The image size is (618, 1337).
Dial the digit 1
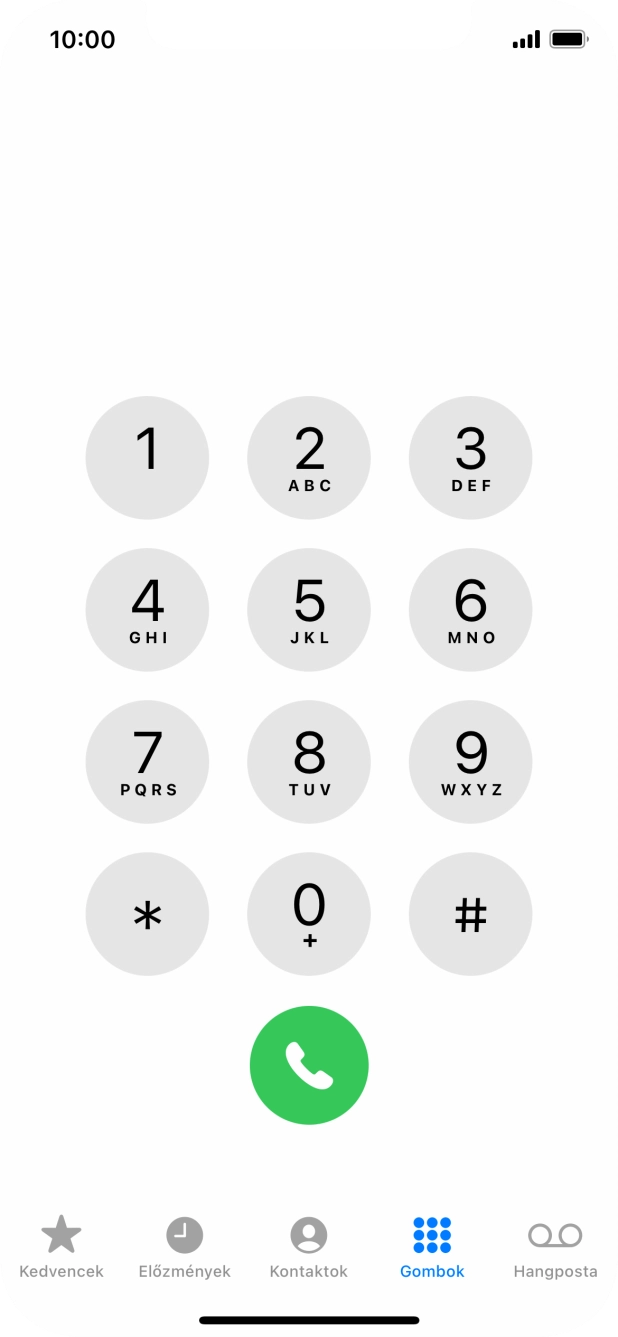(147, 458)
